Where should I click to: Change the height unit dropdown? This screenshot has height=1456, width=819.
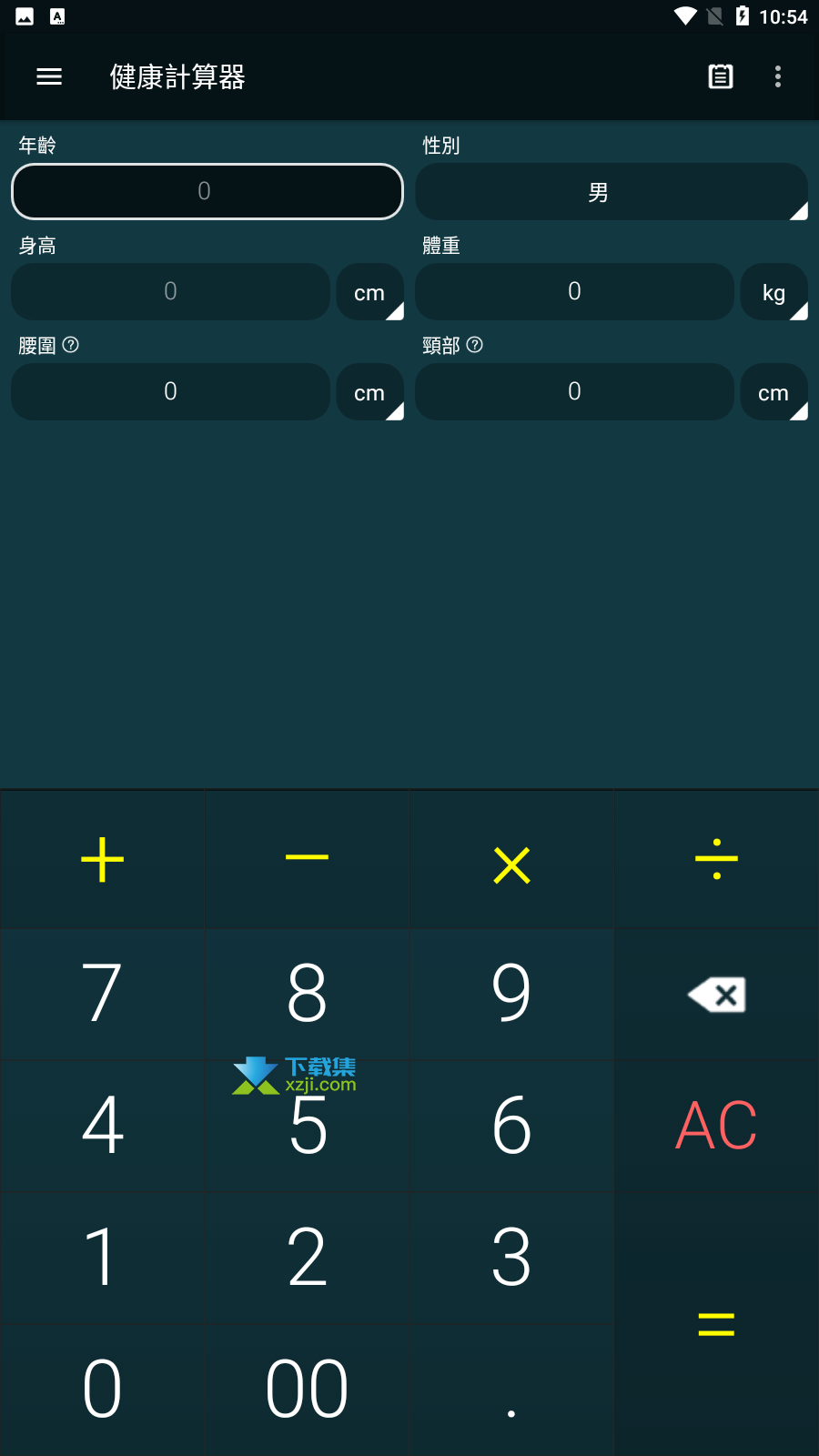370,292
